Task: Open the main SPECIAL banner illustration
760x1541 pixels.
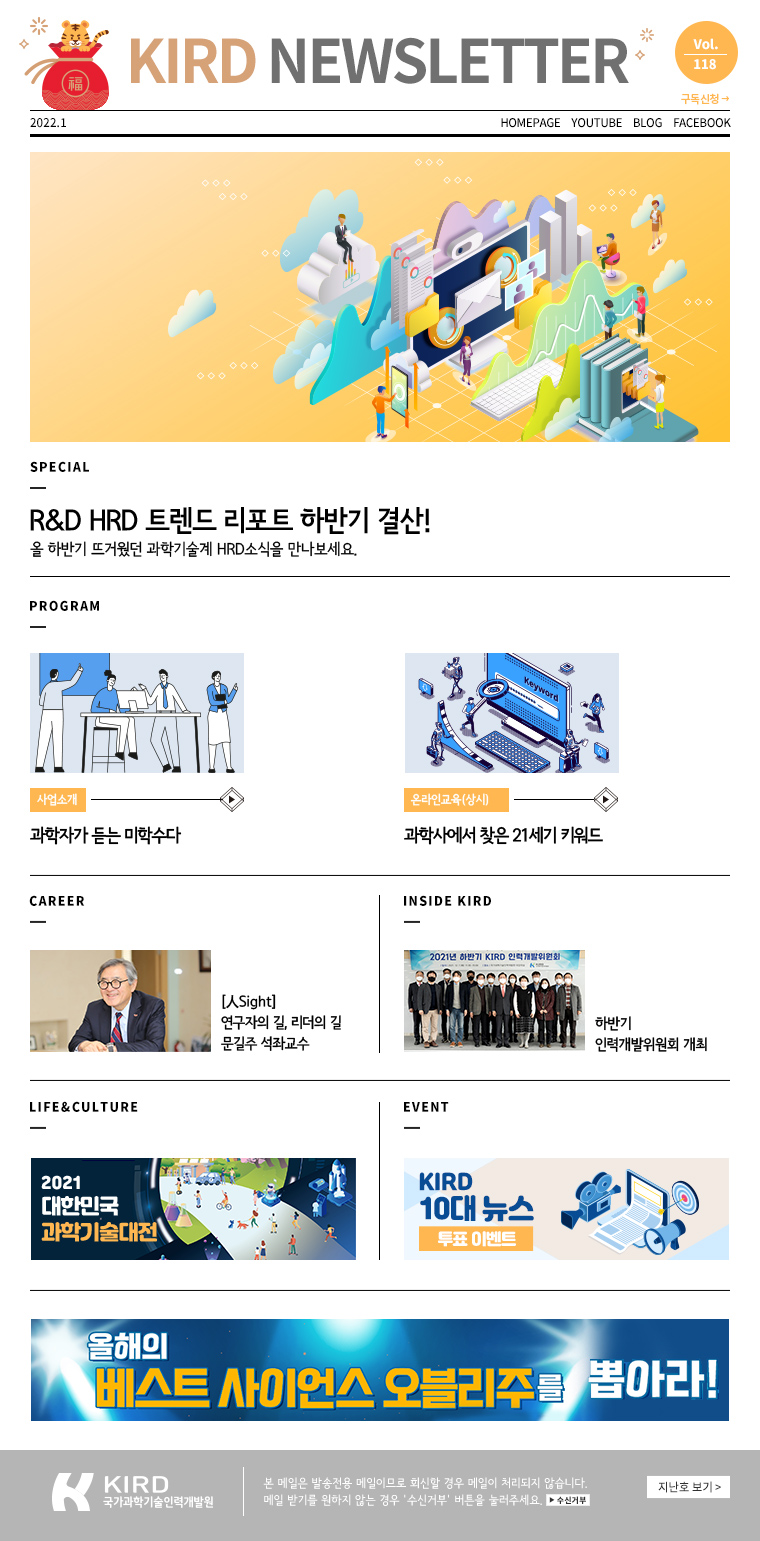Action: click(380, 297)
